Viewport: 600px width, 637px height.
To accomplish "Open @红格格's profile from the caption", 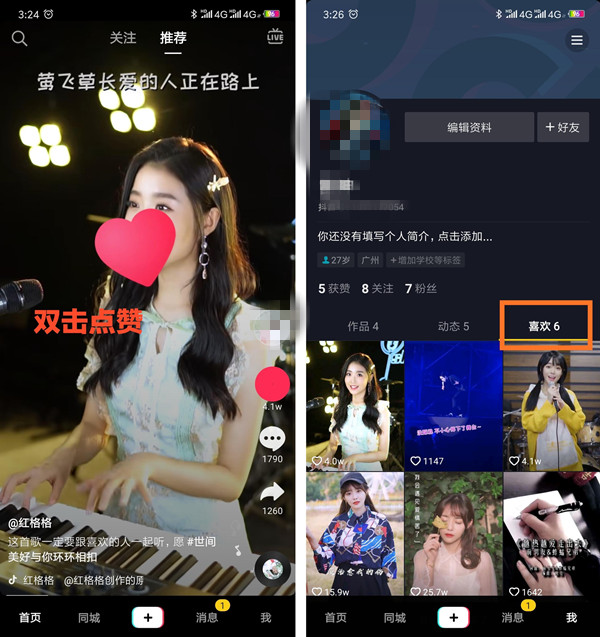I will (31, 523).
